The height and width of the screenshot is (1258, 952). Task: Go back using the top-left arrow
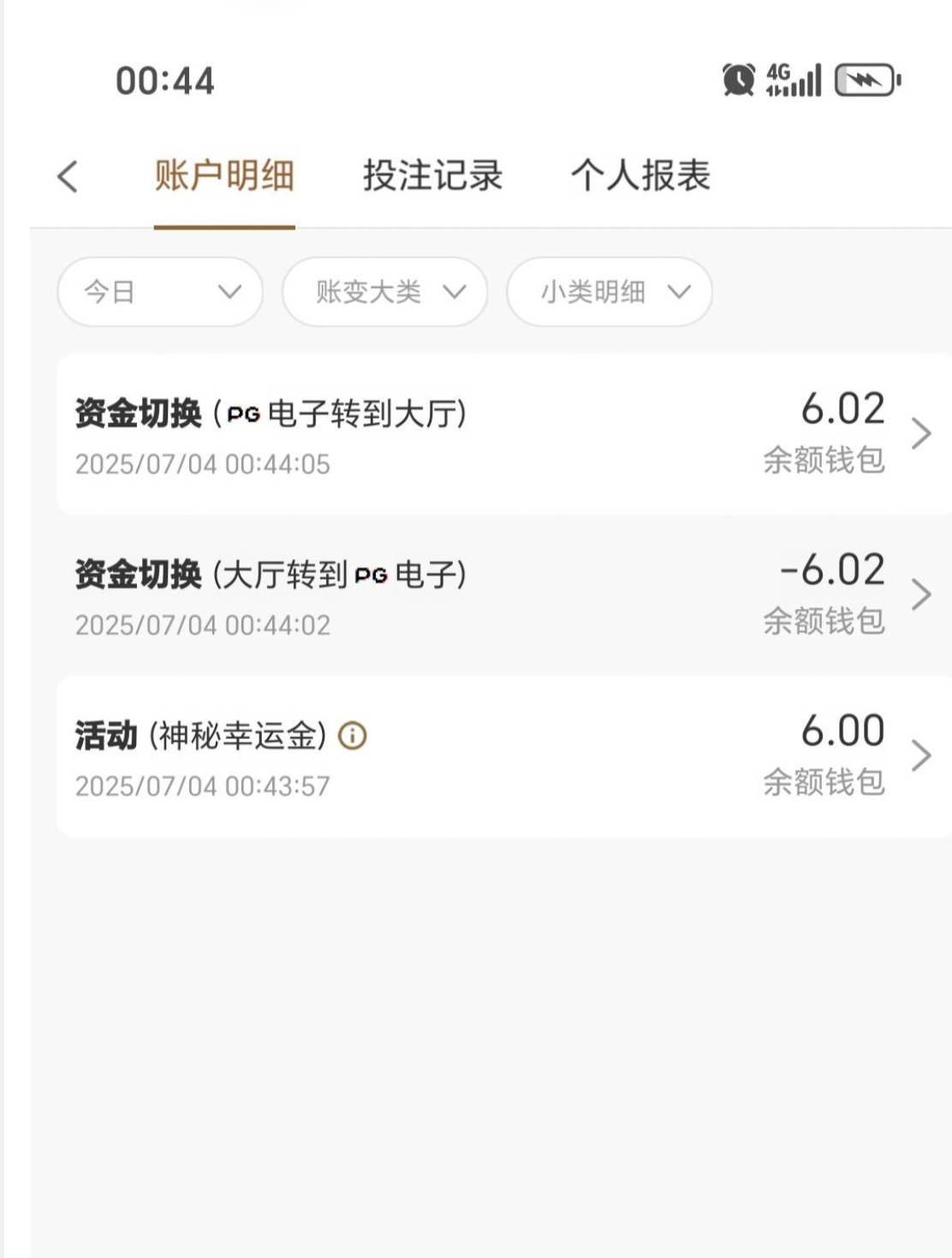68,176
